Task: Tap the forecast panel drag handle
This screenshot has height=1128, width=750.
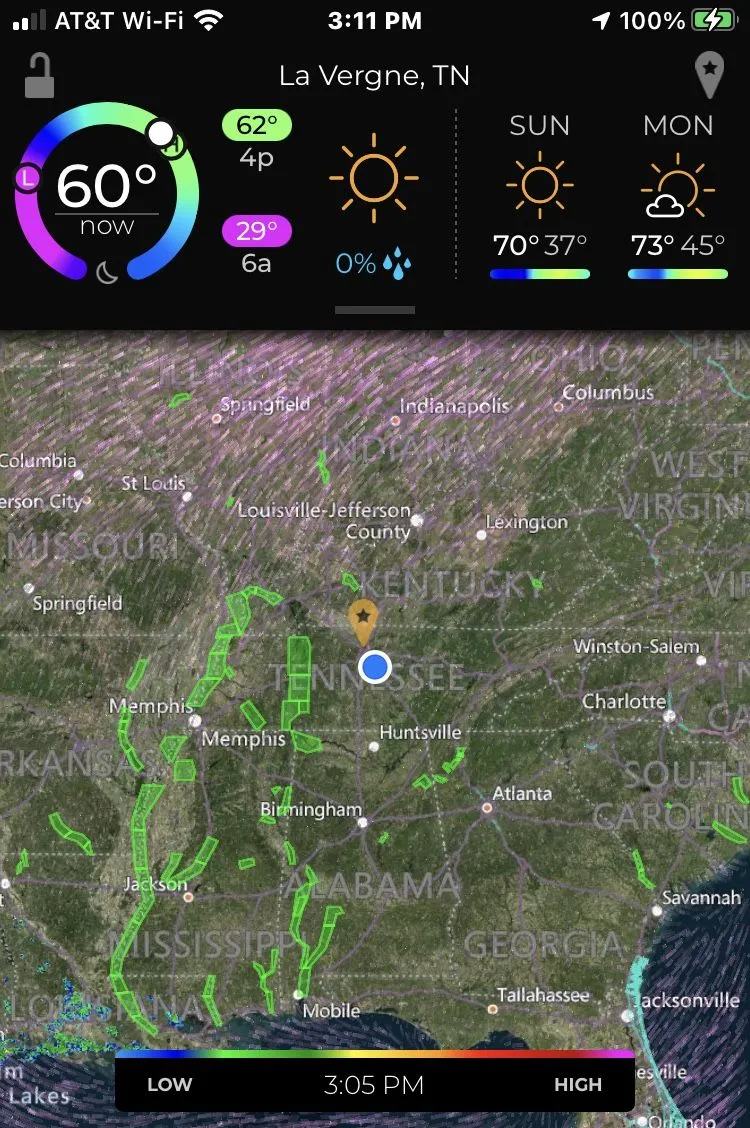Action: coord(375,310)
